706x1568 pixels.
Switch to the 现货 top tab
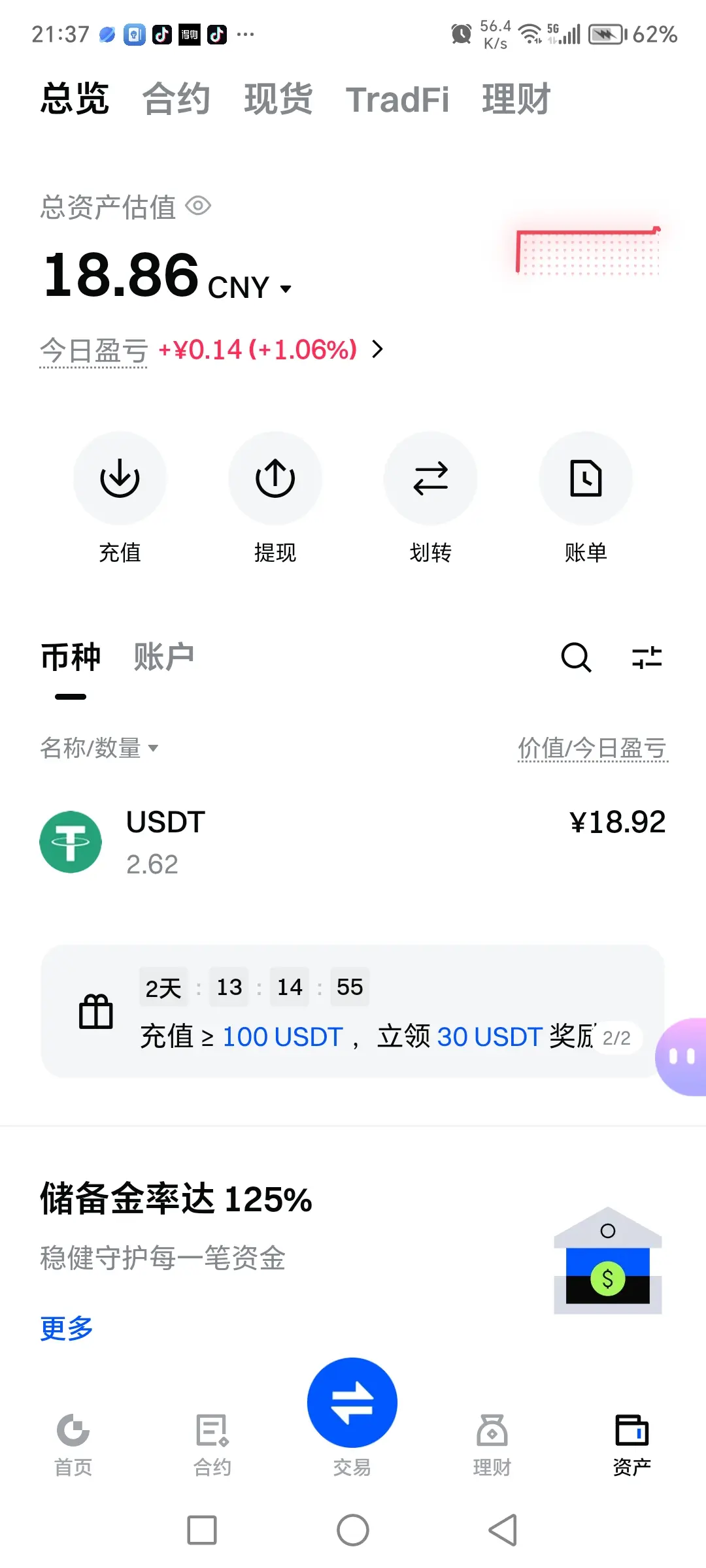pyautogui.click(x=278, y=99)
